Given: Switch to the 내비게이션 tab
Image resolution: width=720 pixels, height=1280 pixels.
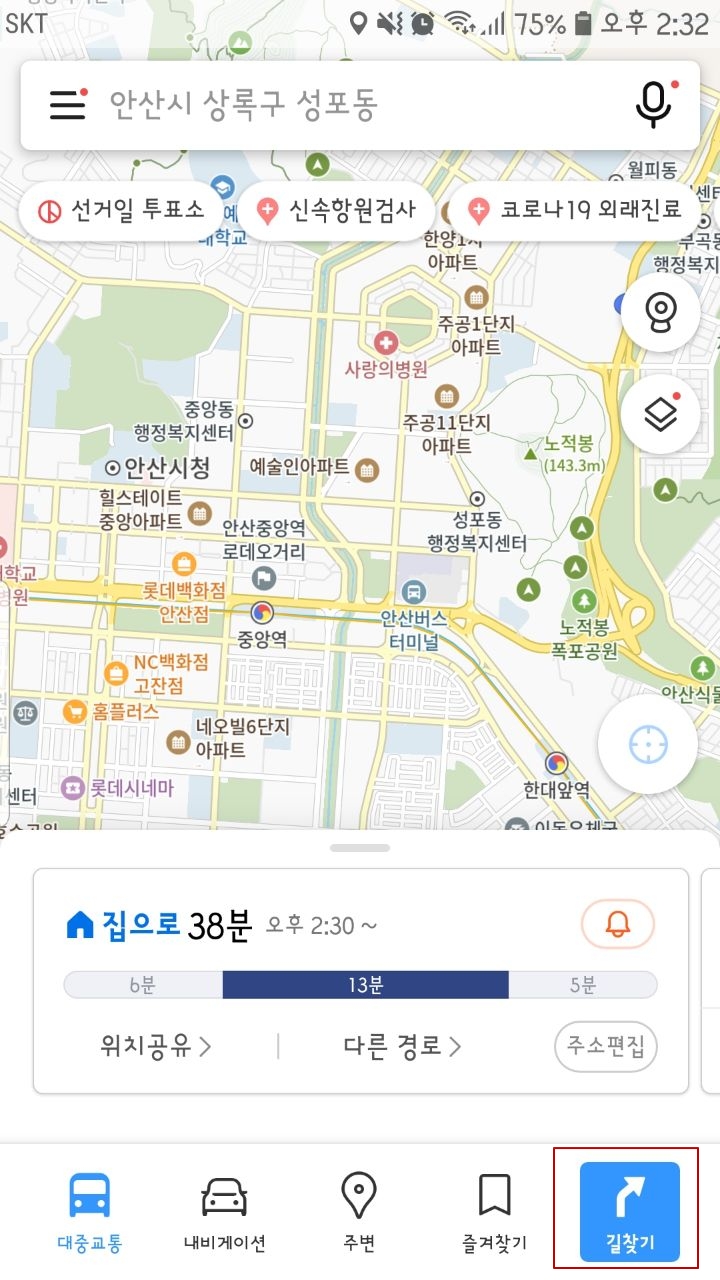Looking at the screenshot, I should coord(224,1212).
